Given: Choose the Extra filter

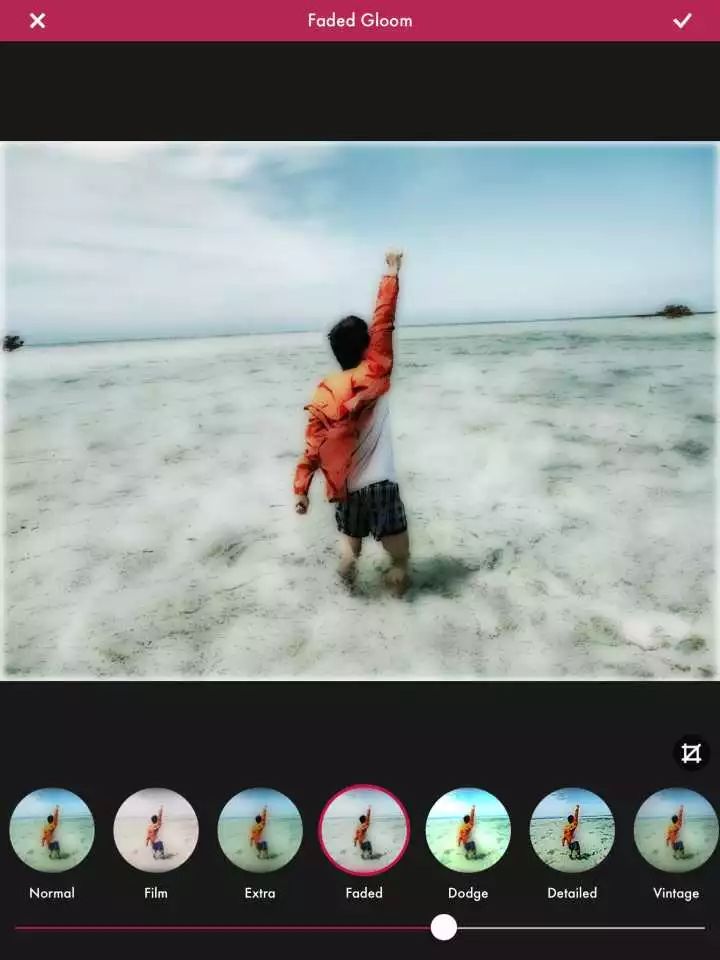Looking at the screenshot, I should (x=260, y=831).
